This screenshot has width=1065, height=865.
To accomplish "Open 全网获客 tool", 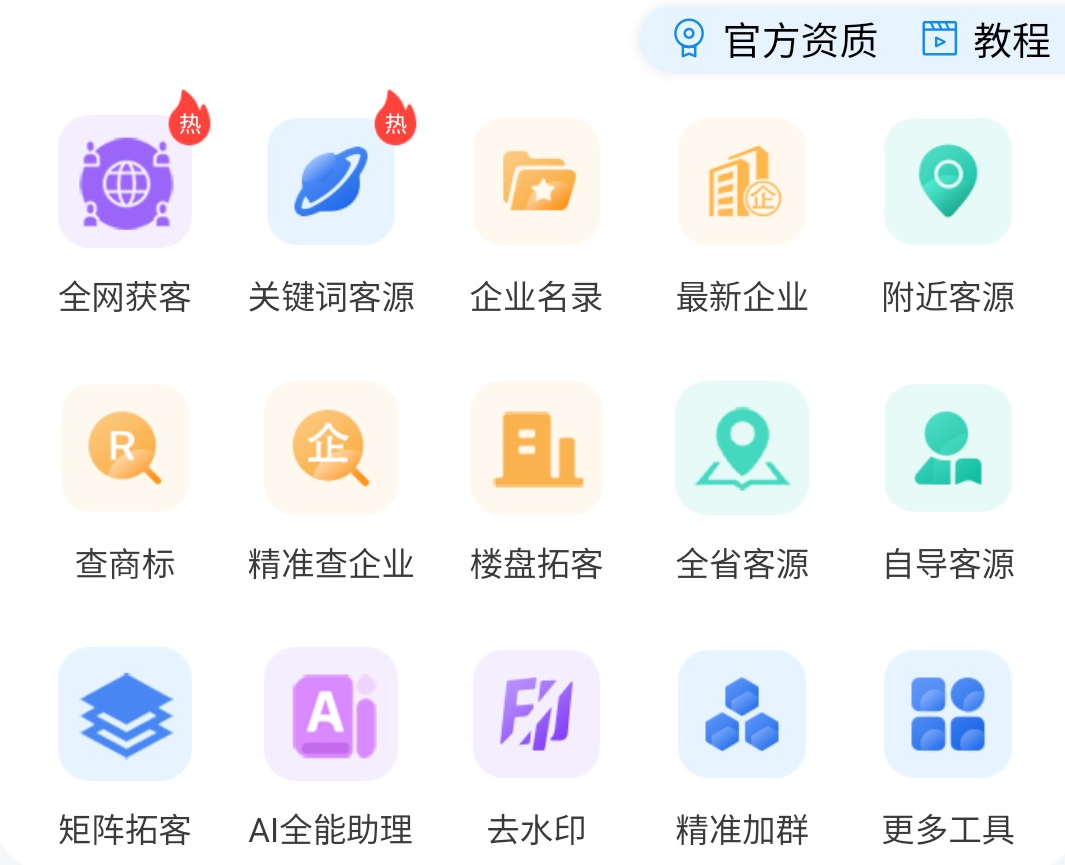I will [x=125, y=182].
